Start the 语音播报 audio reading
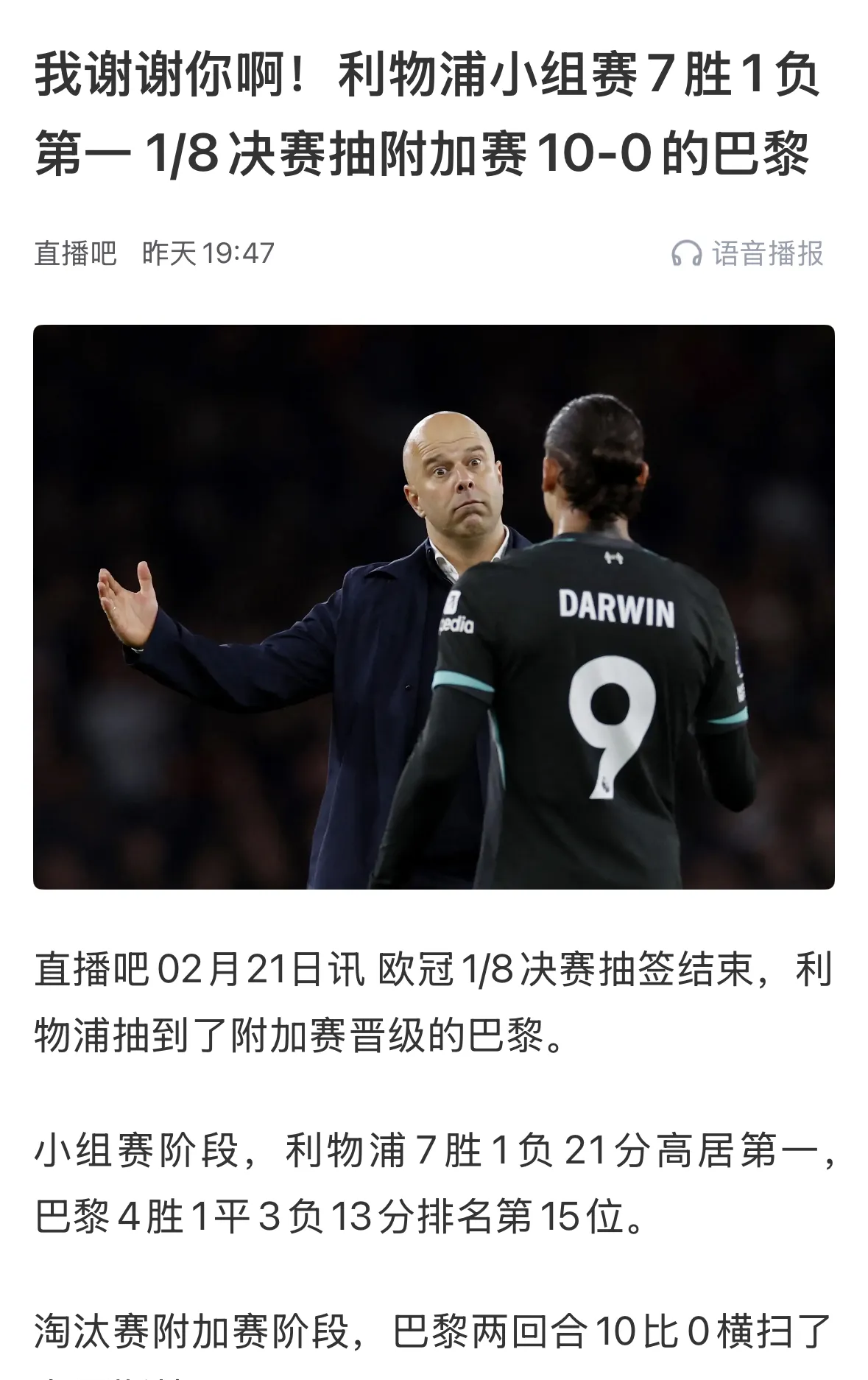This screenshot has height=1380, width=868. [x=747, y=253]
